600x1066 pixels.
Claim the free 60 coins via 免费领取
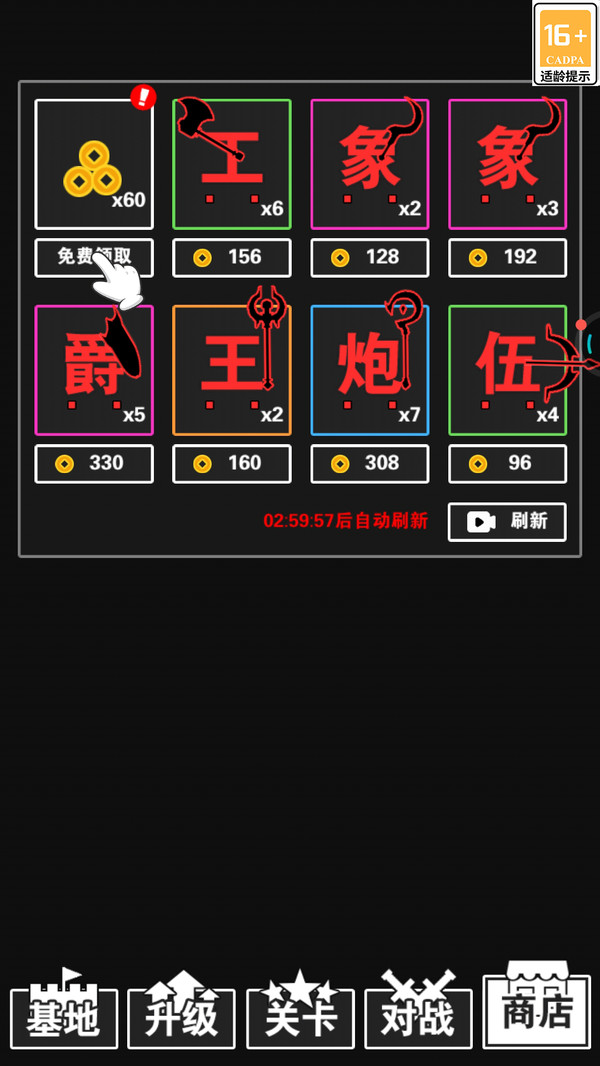click(x=93, y=258)
